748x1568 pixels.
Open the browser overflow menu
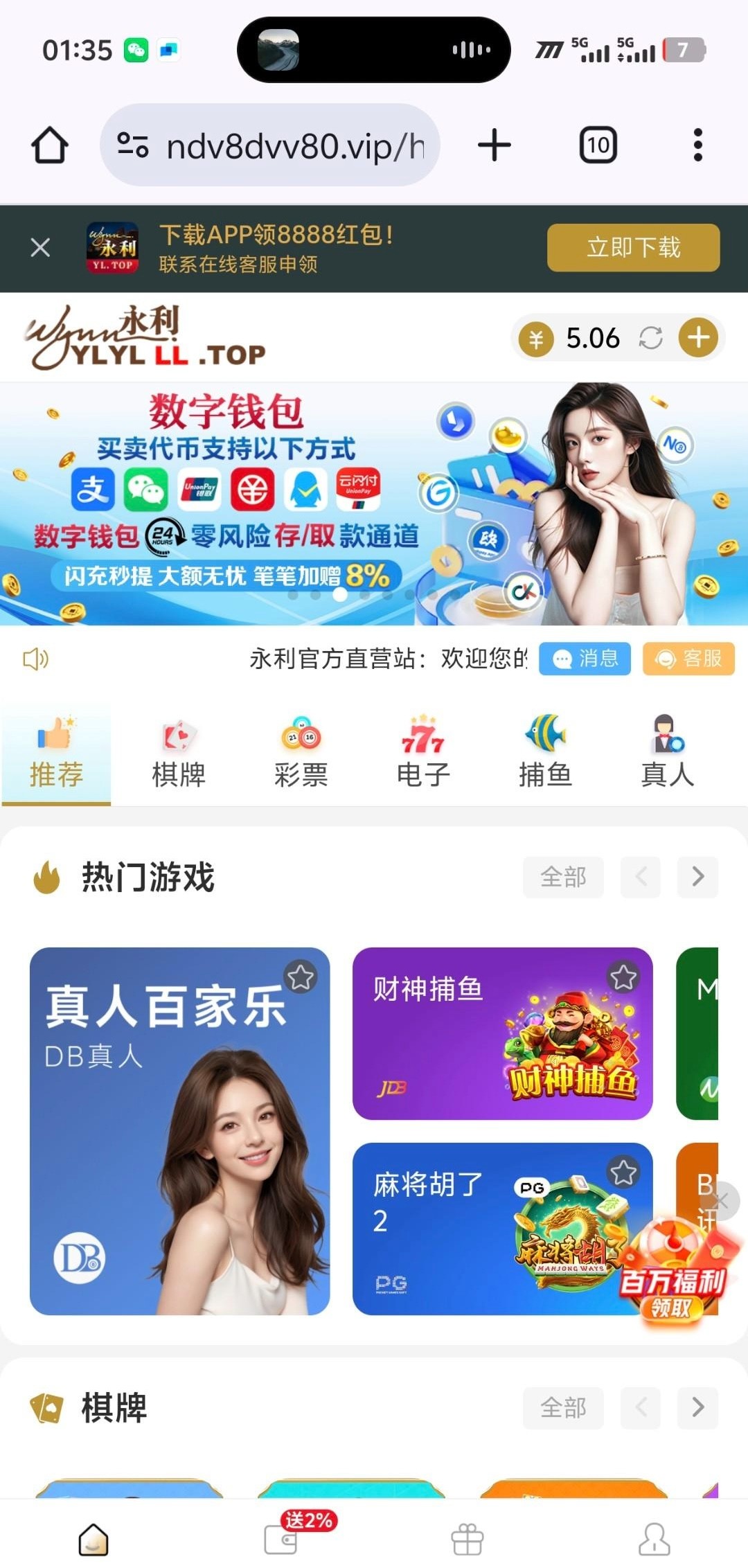coord(697,145)
